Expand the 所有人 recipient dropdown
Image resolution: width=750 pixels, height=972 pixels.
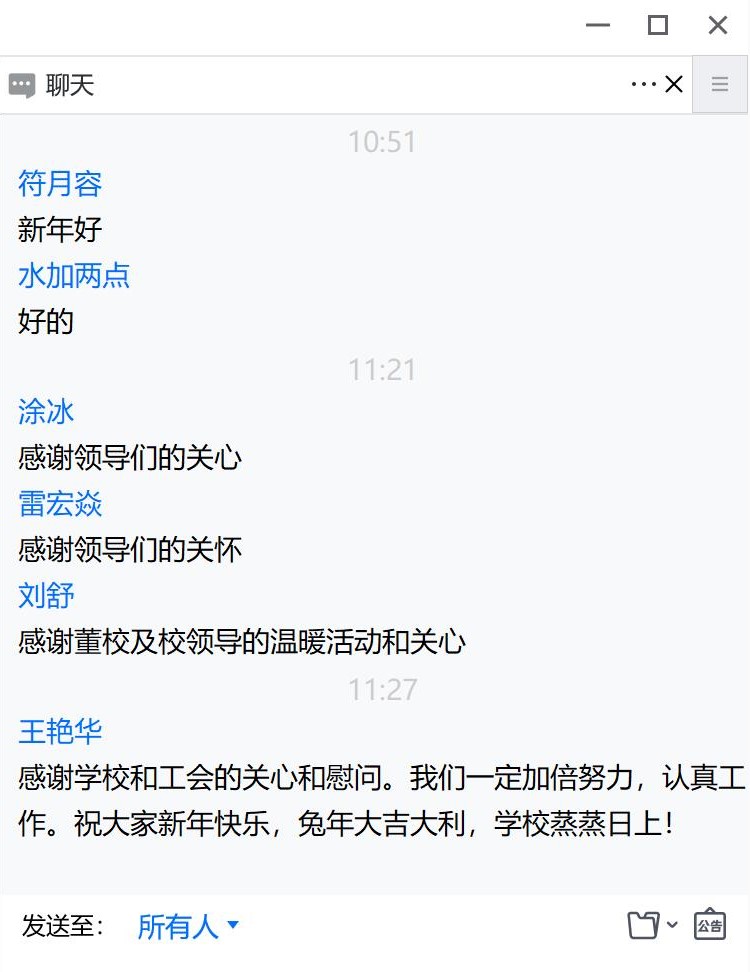coord(188,926)
